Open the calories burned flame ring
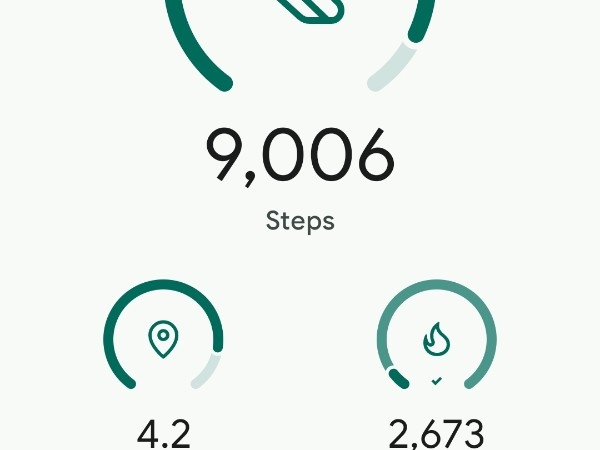 [x=436, y=338]
